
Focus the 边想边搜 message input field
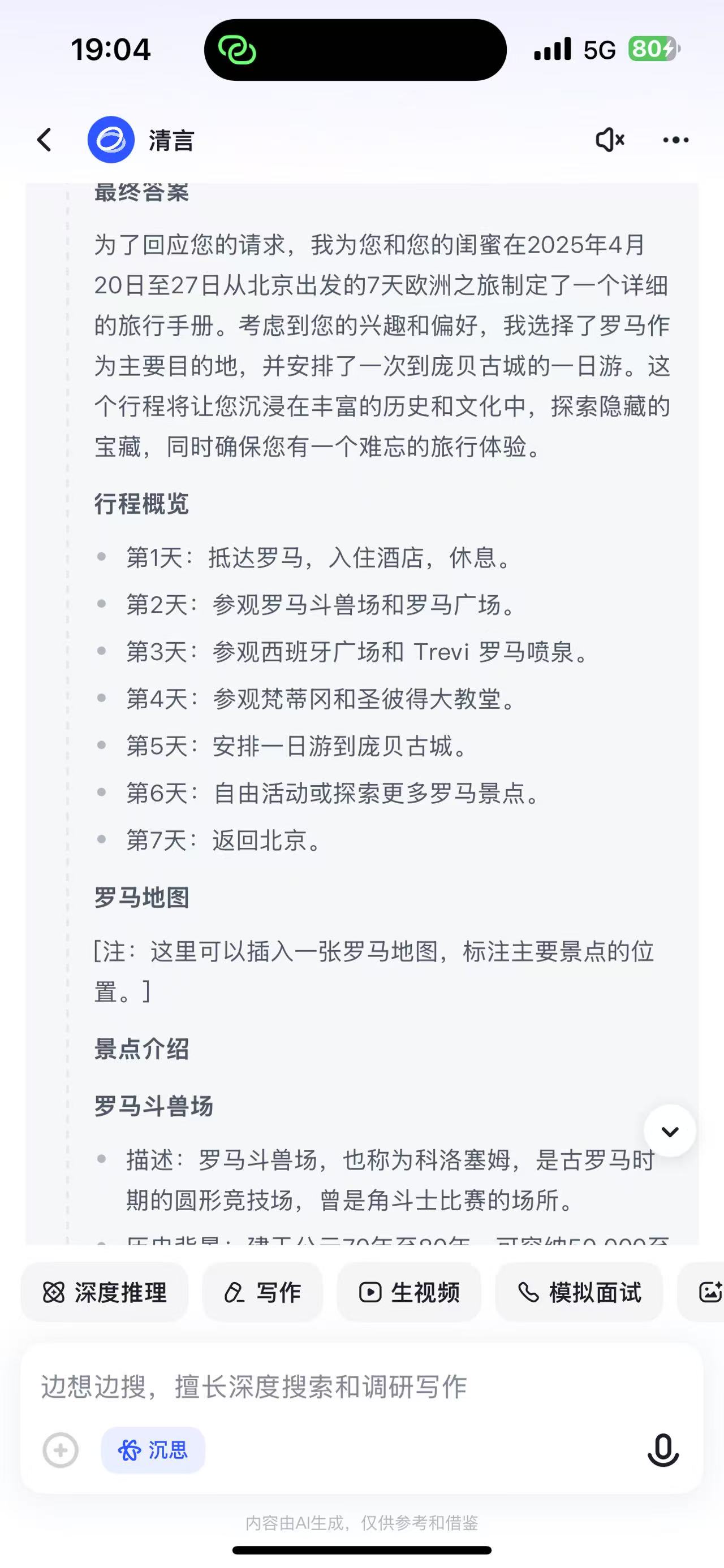click(x=341, y=1387)
